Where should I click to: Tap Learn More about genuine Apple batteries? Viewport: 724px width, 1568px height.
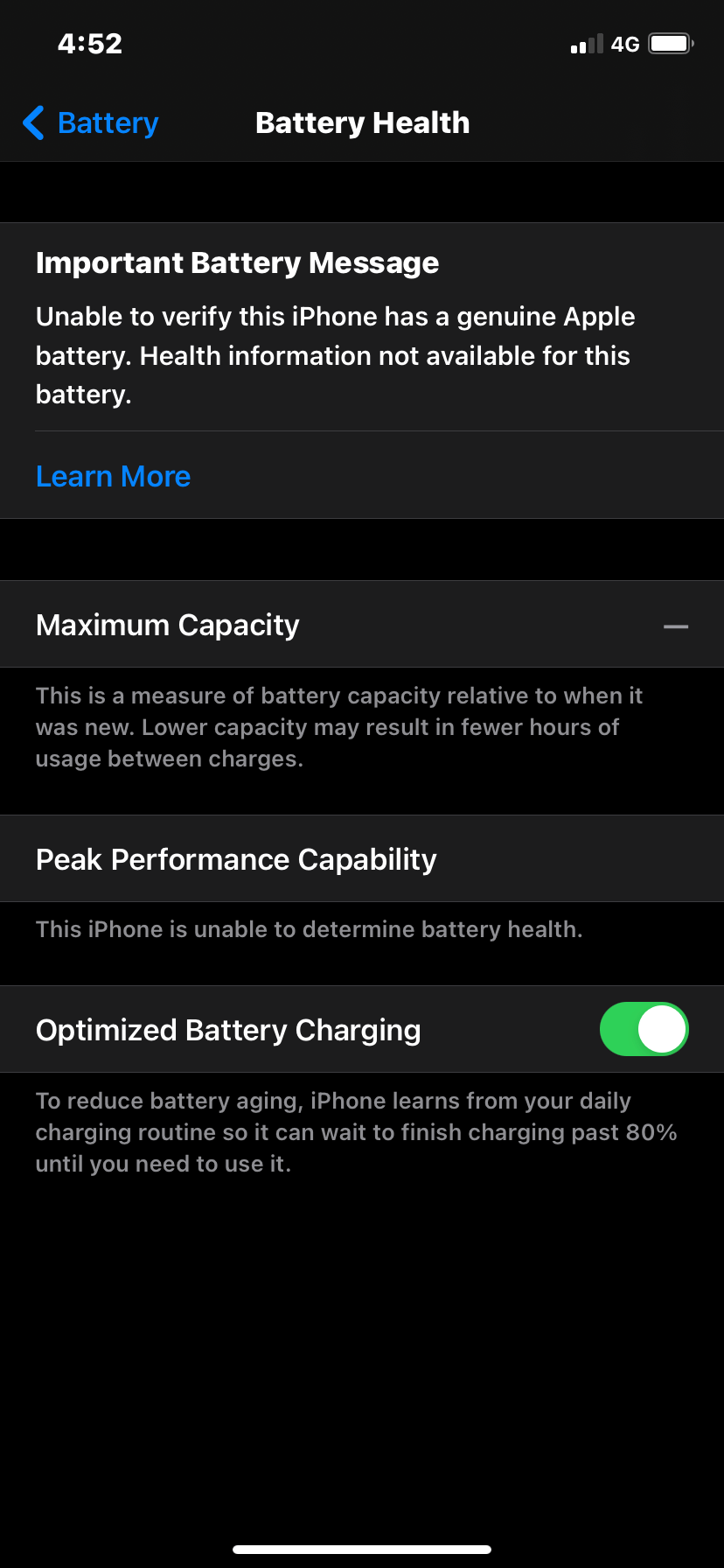coord(112,476)
